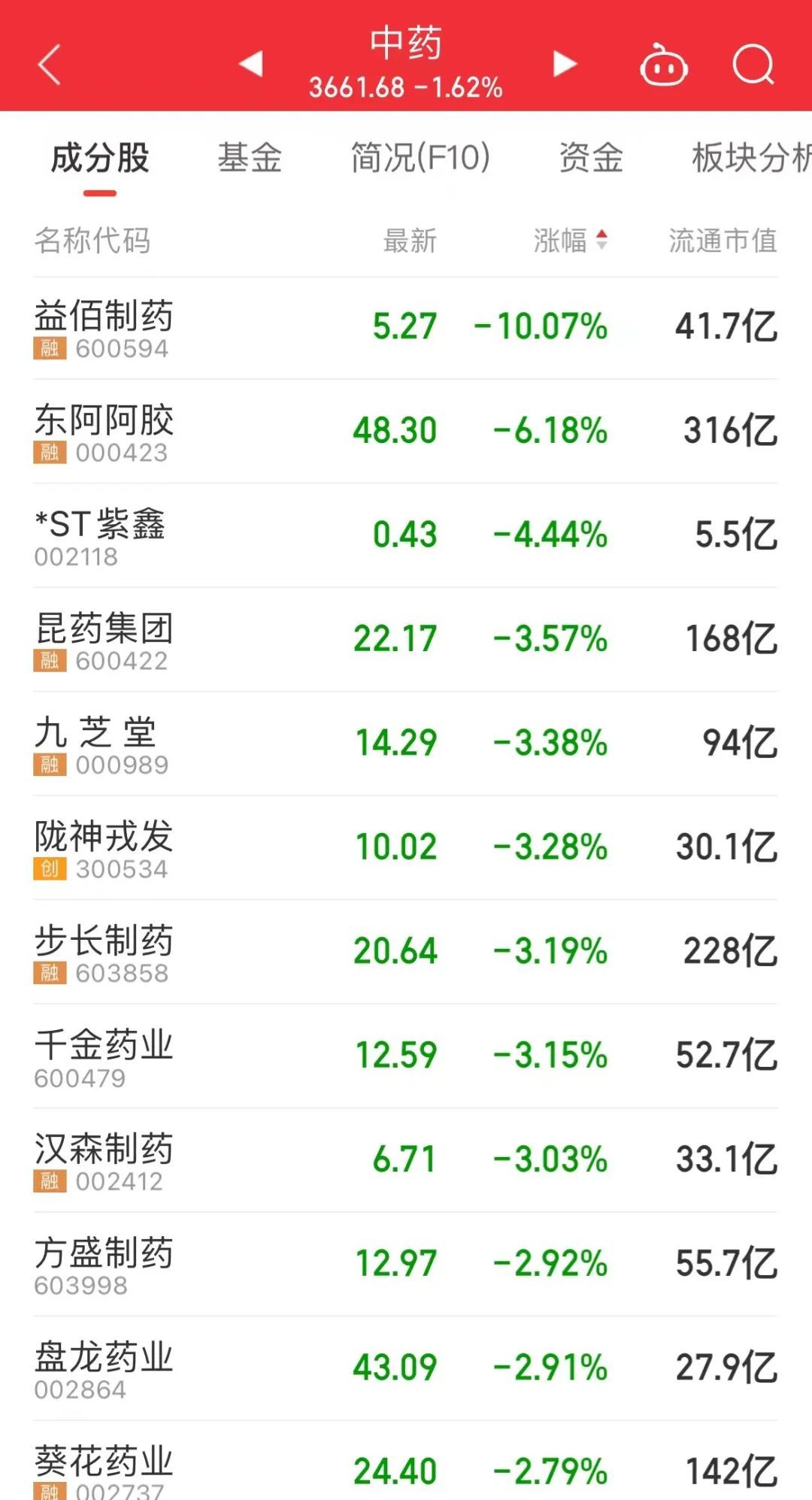Image resolution: width=812 pixels, height=1500 pixels.
Task: Switch to the next sector with right triangle
Action: [565, 64]
